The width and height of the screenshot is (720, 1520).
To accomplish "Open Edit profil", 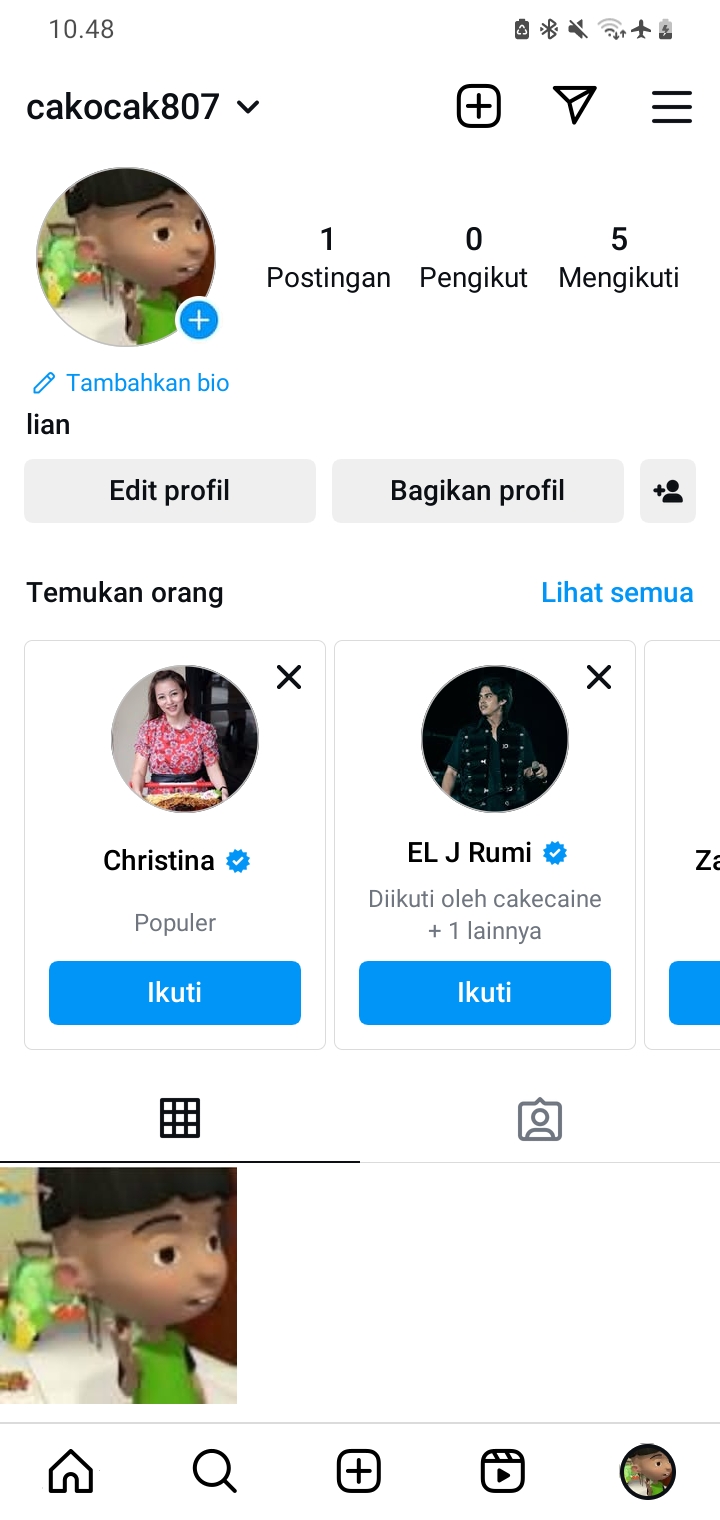I will (170, 491).
